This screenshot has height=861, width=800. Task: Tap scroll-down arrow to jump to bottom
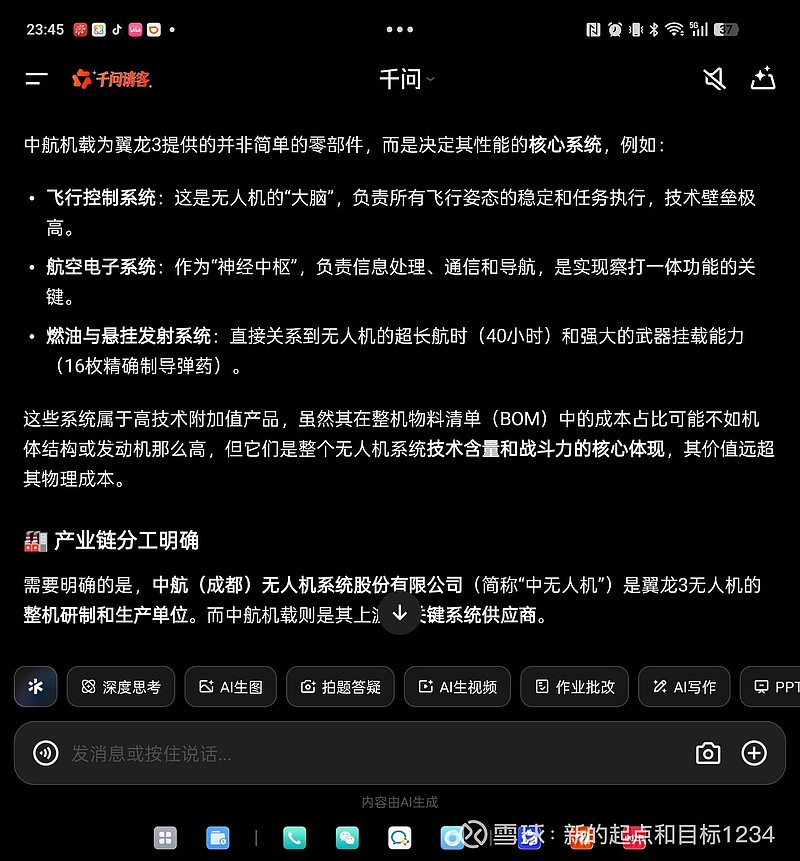pos(400,614)
